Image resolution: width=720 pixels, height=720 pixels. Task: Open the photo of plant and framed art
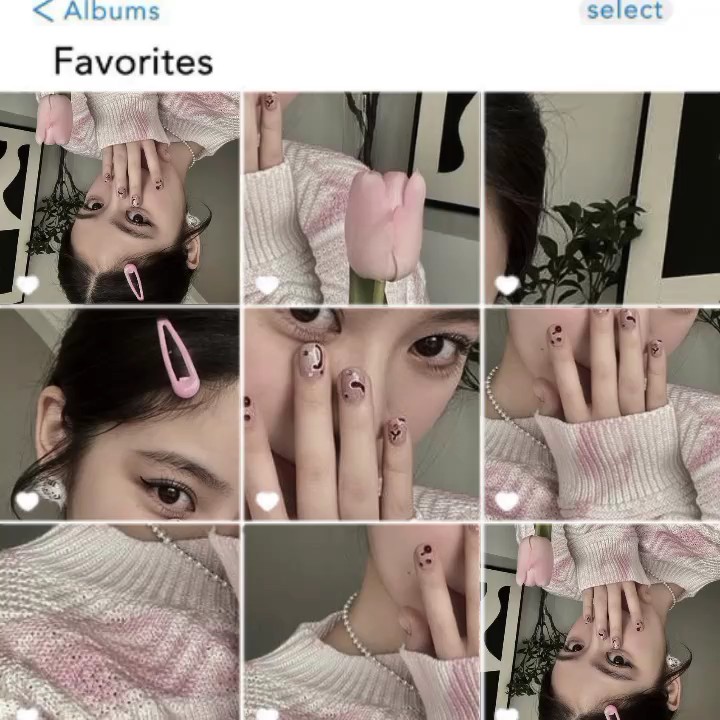[602, 198]
